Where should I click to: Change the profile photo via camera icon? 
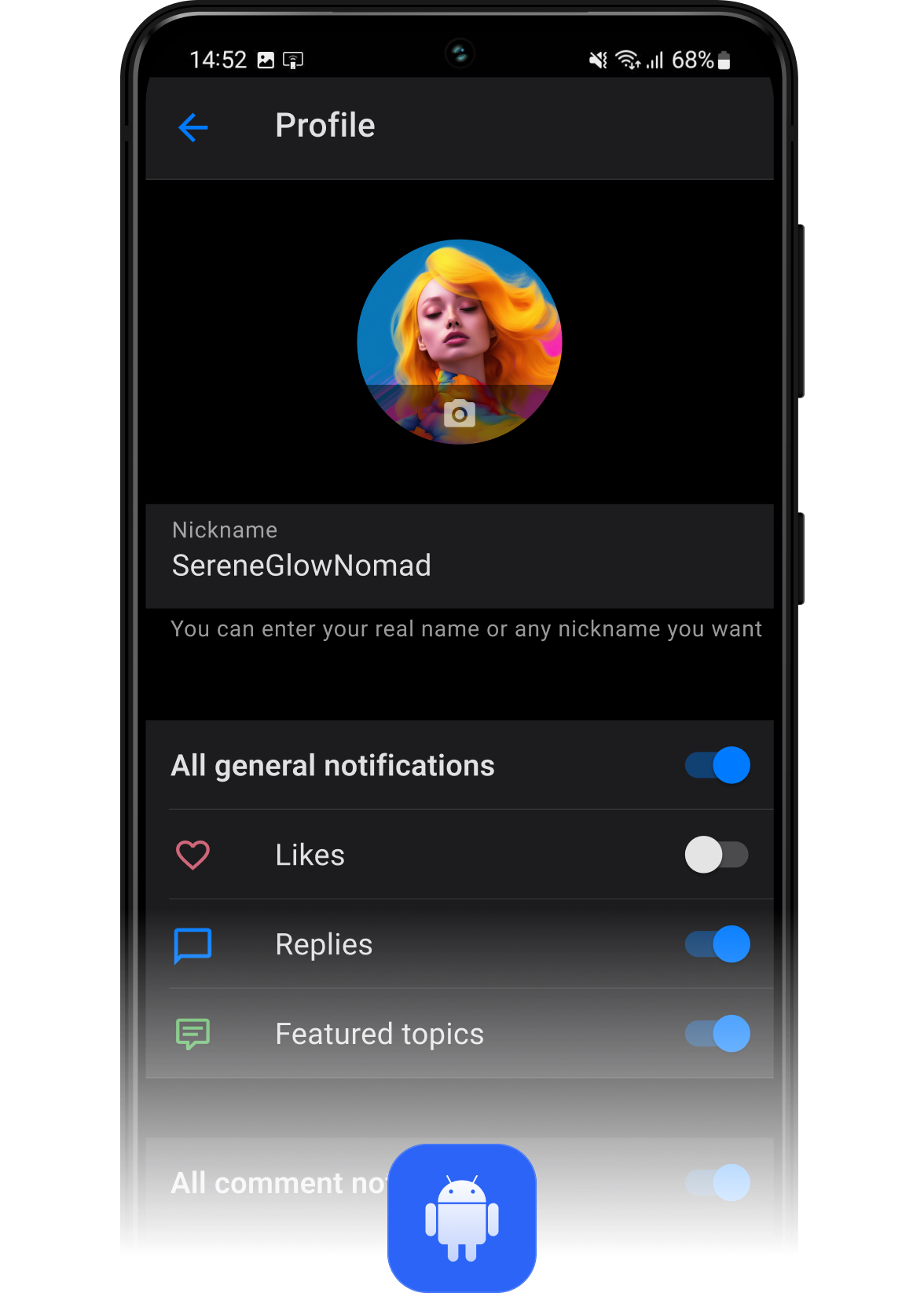coord(460,413)
